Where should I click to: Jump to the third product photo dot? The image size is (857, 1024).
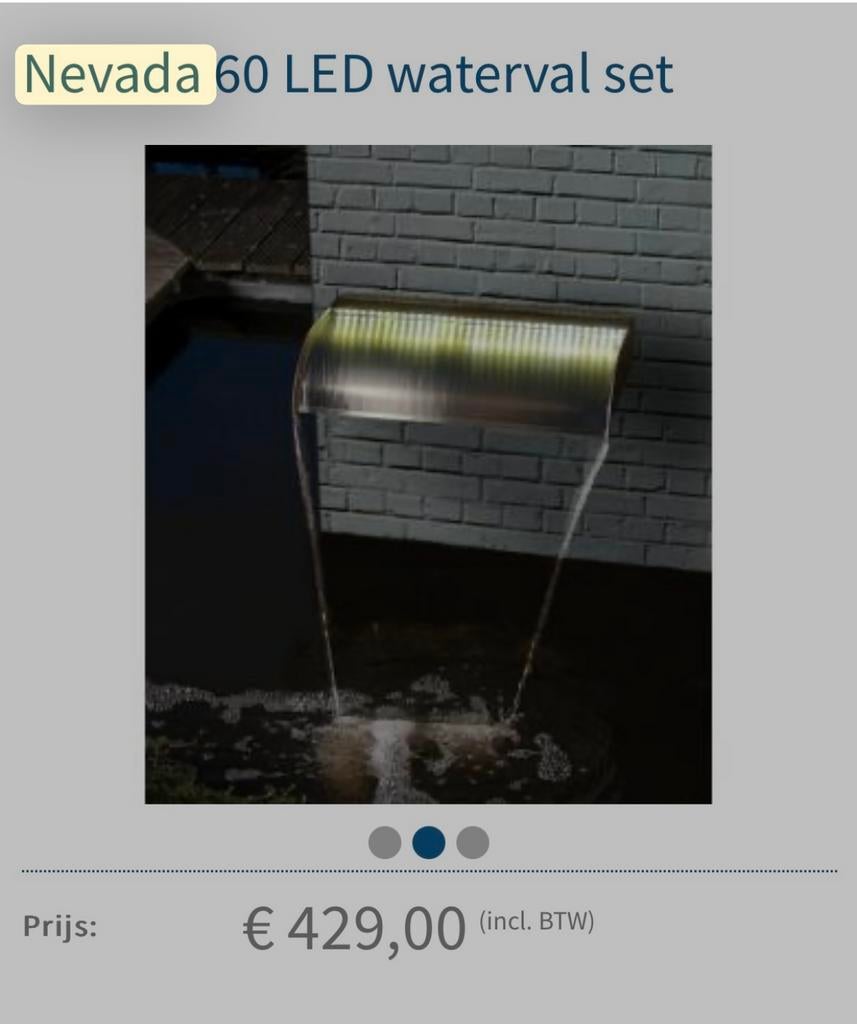[473, 842]
